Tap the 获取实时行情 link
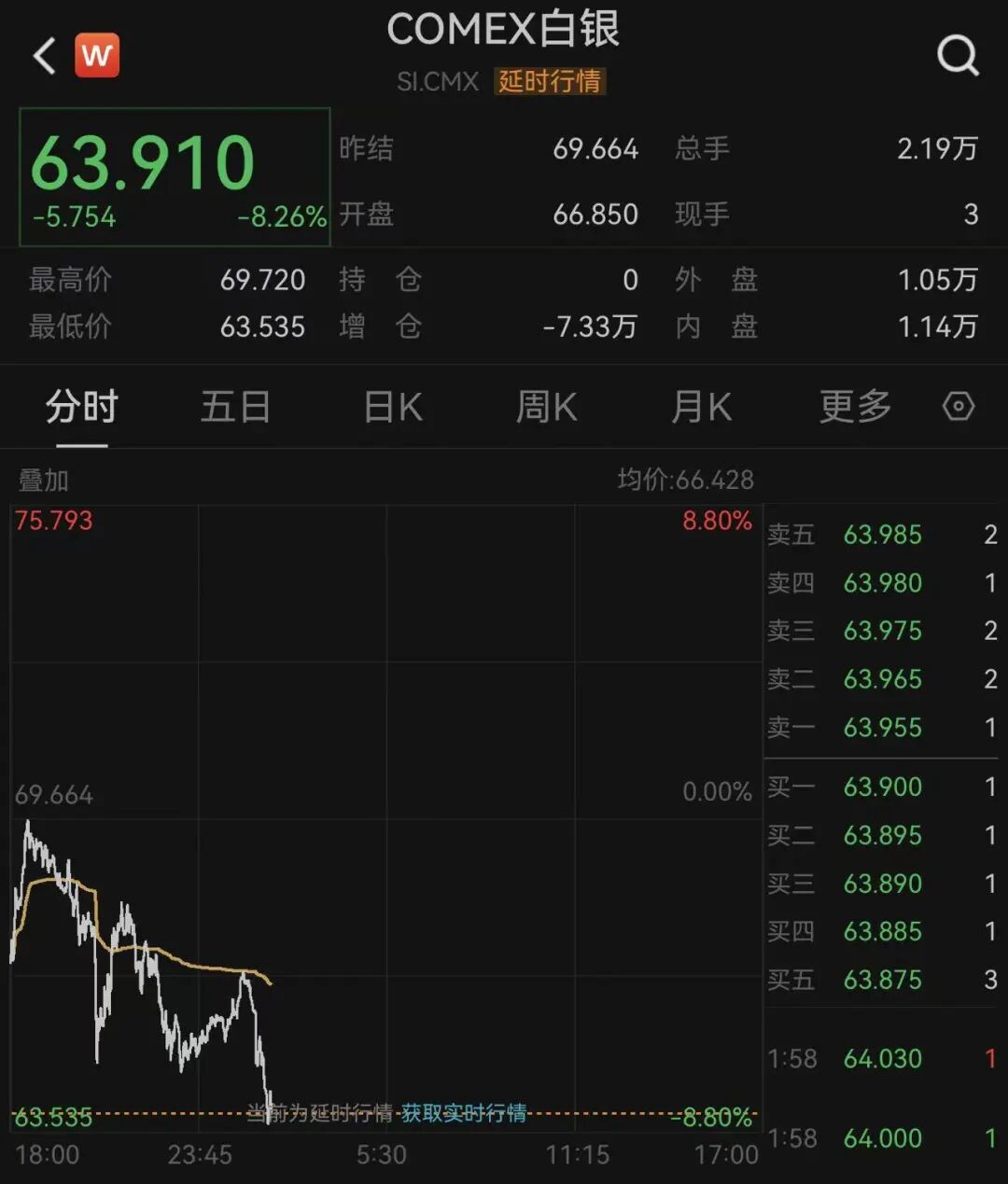 tap(464, 1112)
